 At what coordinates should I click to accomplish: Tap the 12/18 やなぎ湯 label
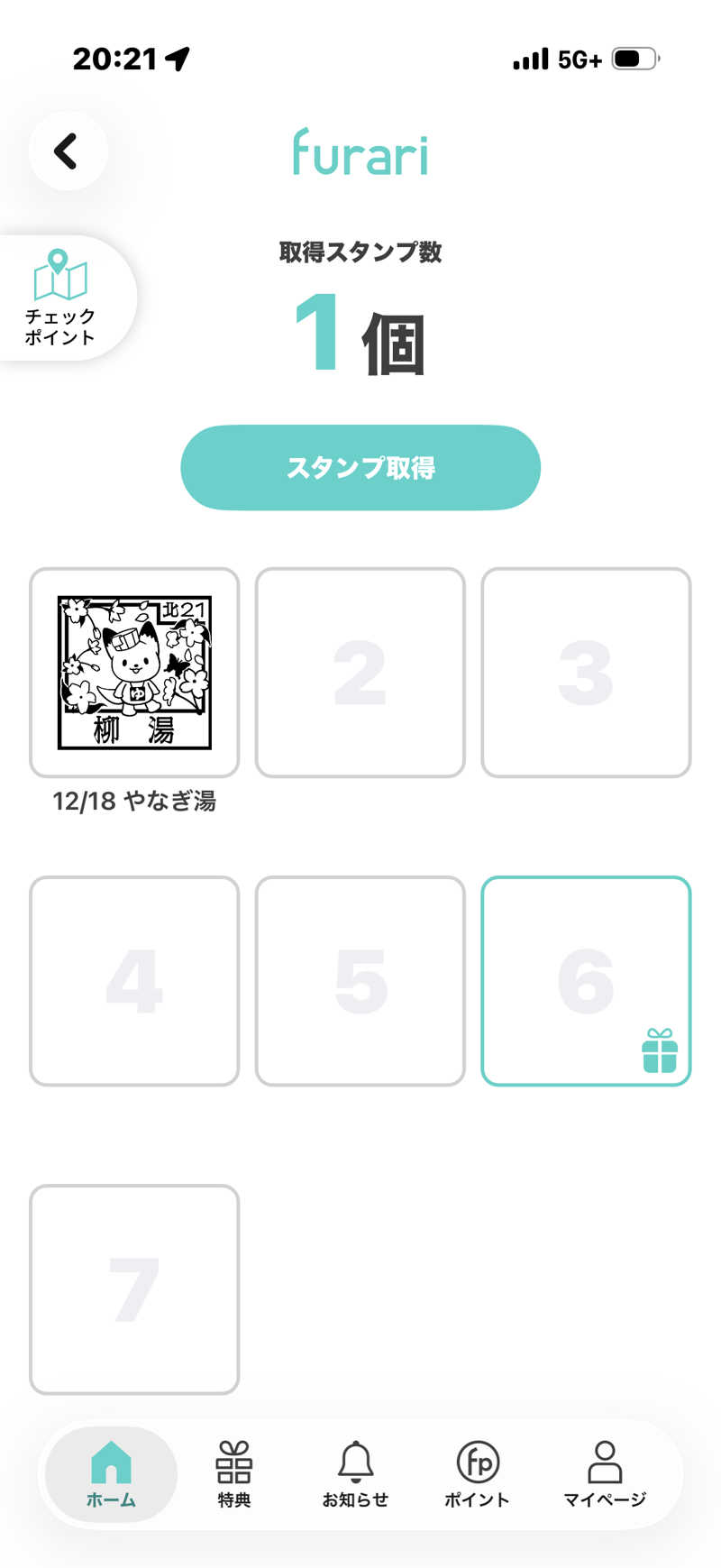(x=134, y=799)
